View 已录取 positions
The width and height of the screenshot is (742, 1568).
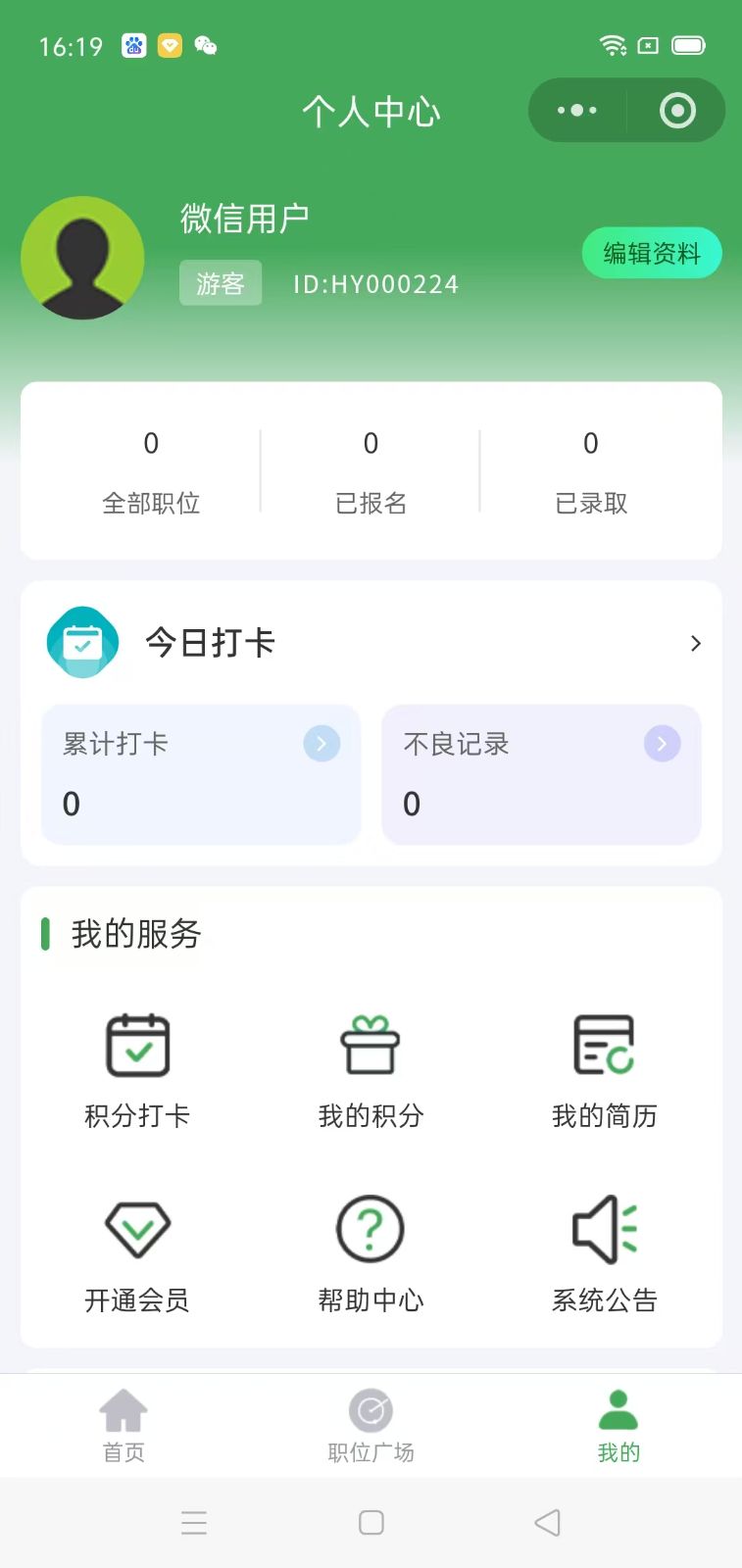coord(590,471)
